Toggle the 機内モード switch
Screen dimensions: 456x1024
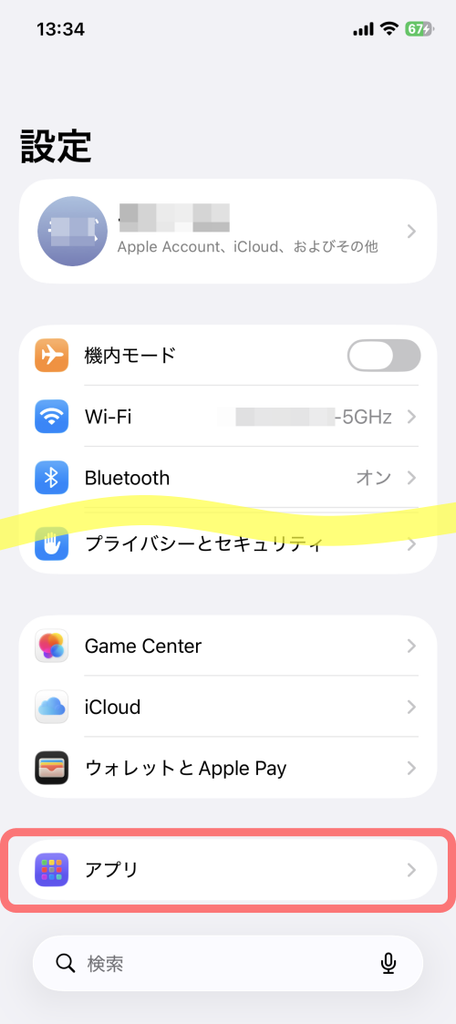(383, 356)
